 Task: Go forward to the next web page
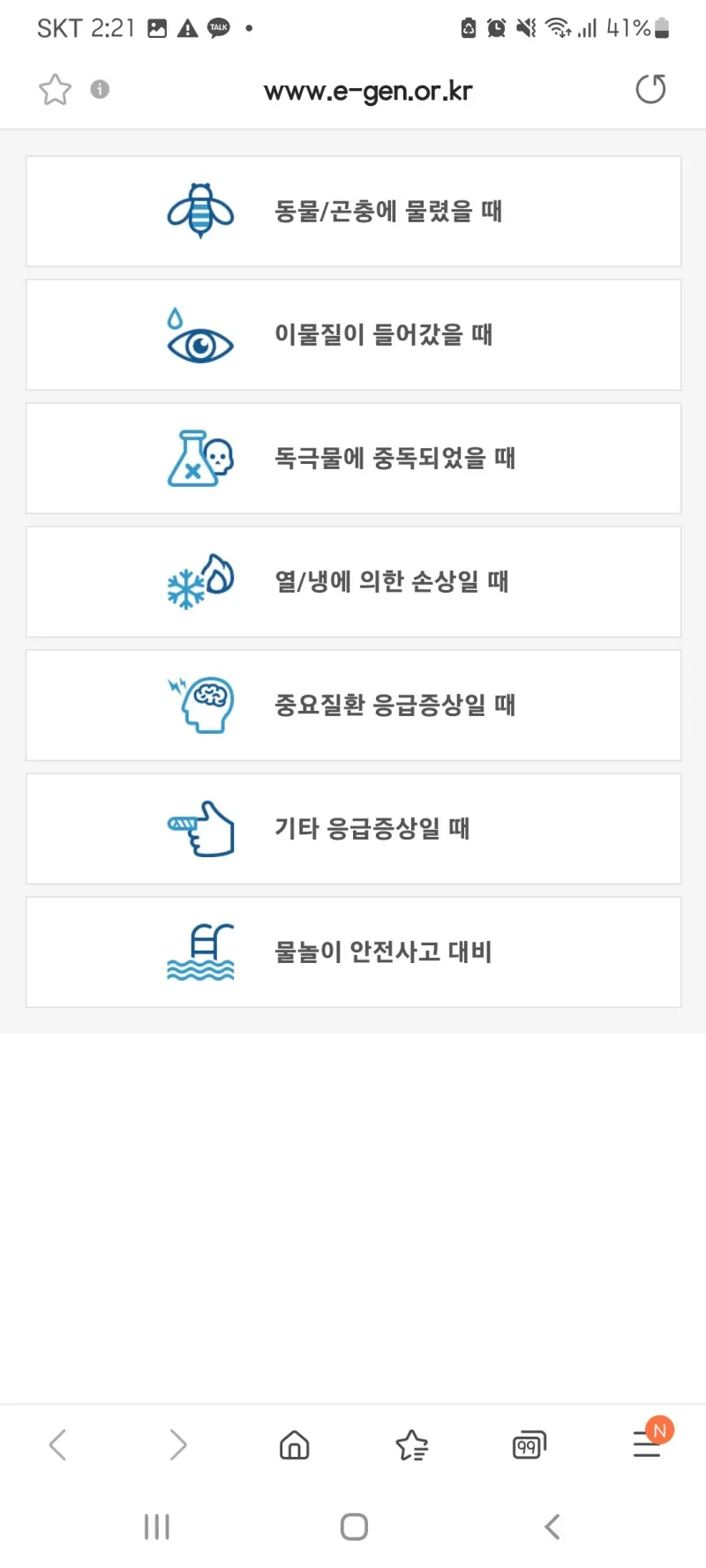[177, 1445]
